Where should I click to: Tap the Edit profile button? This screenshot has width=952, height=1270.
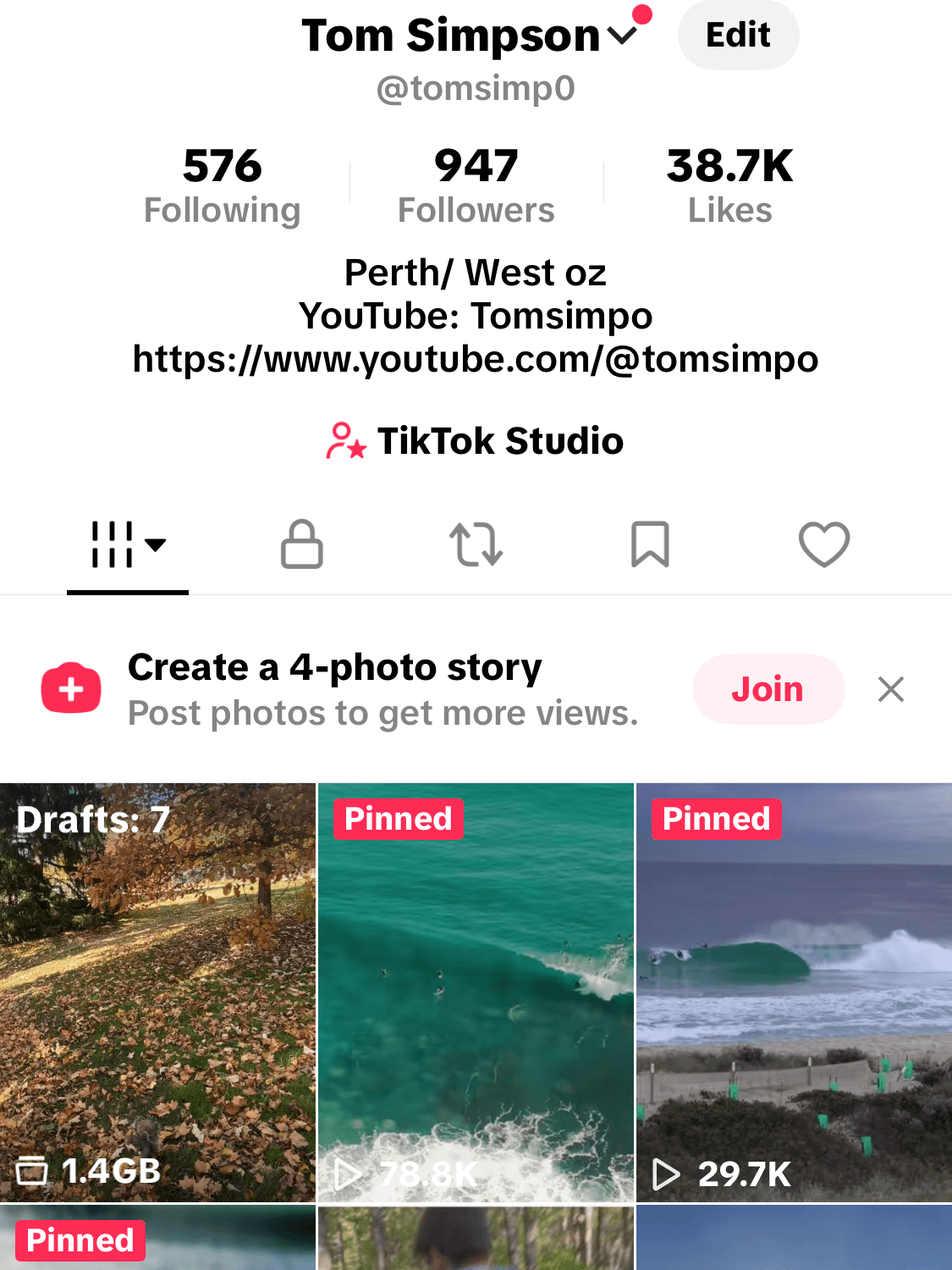coord(738,36)
